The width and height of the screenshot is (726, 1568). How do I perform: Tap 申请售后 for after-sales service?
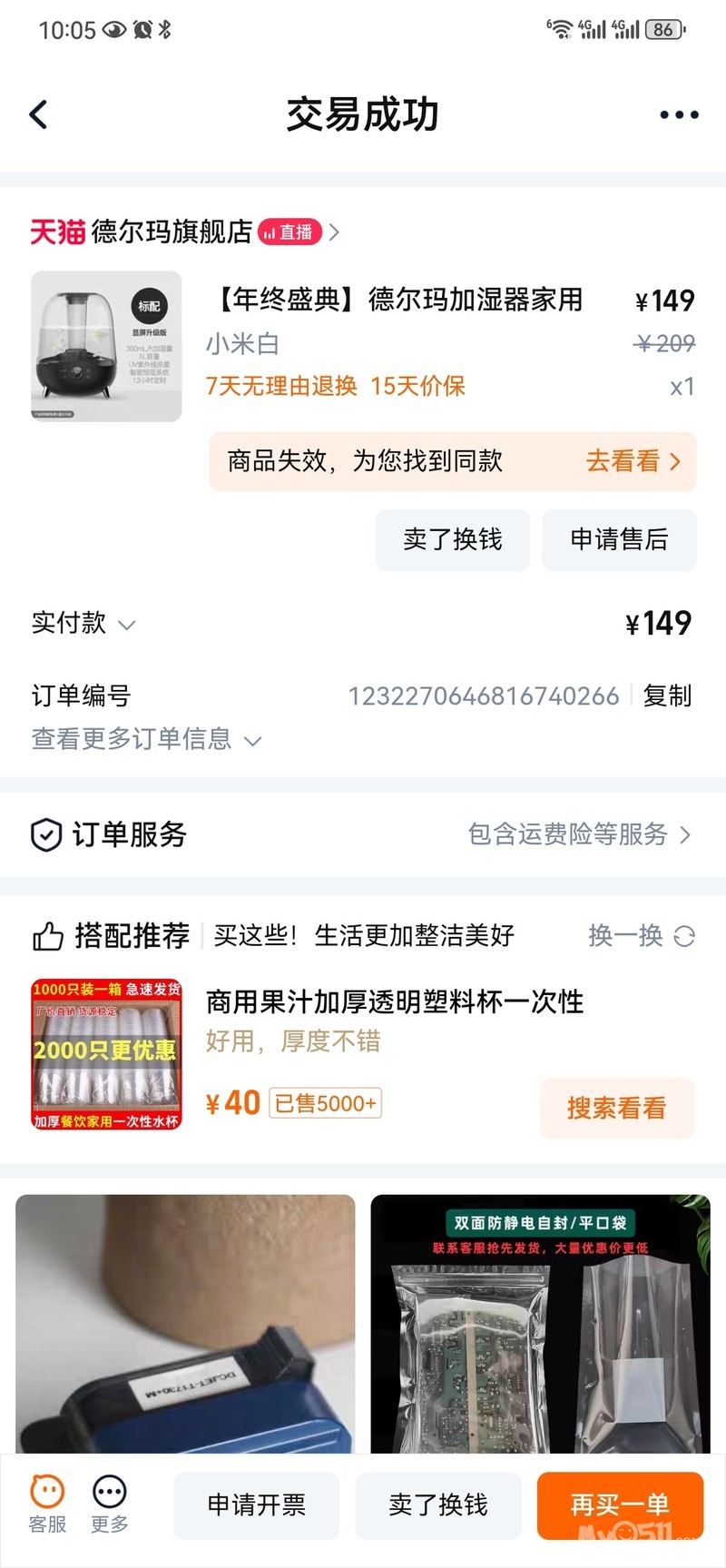point(619,540)
